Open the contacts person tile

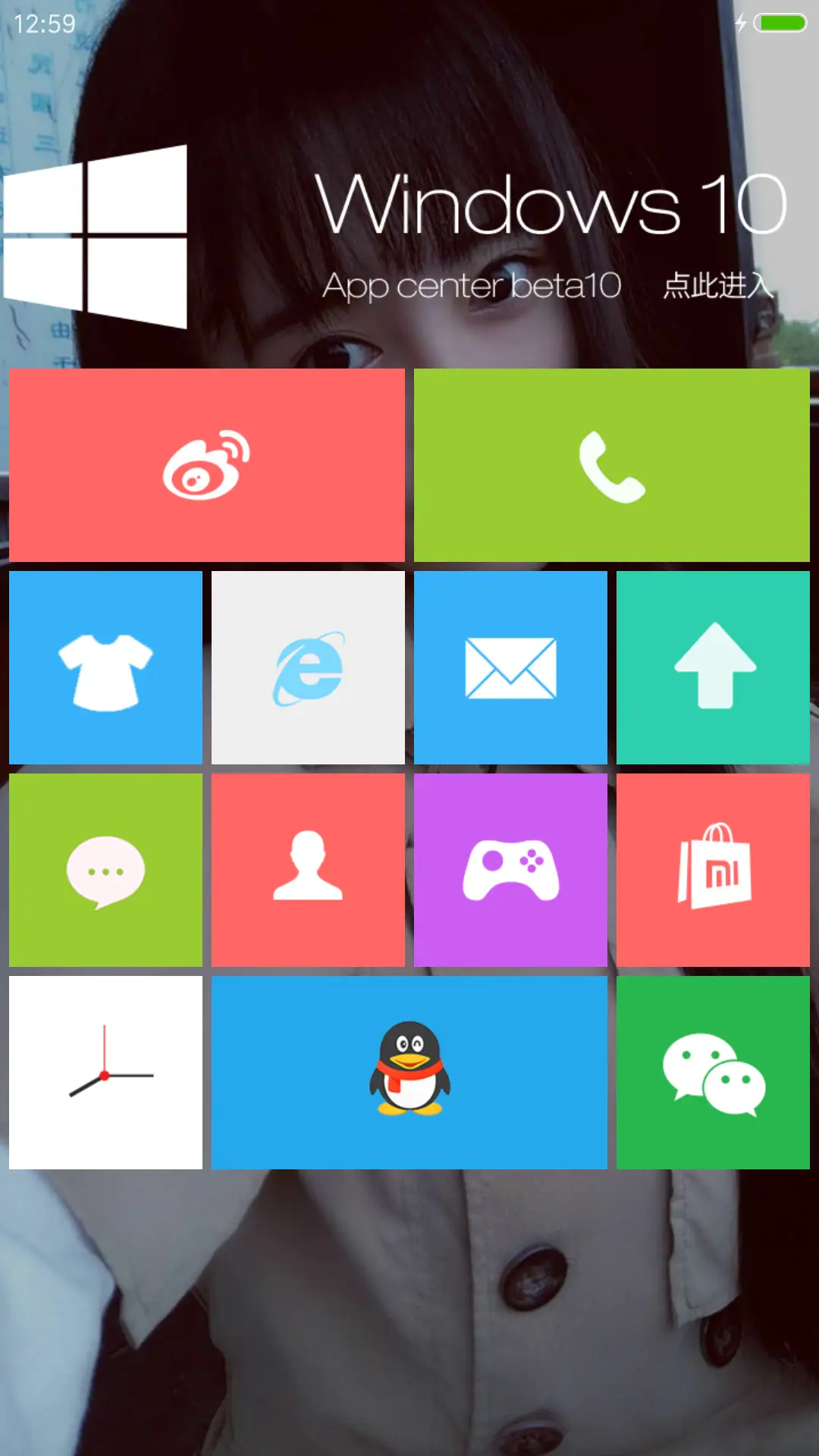click(308, 870)
